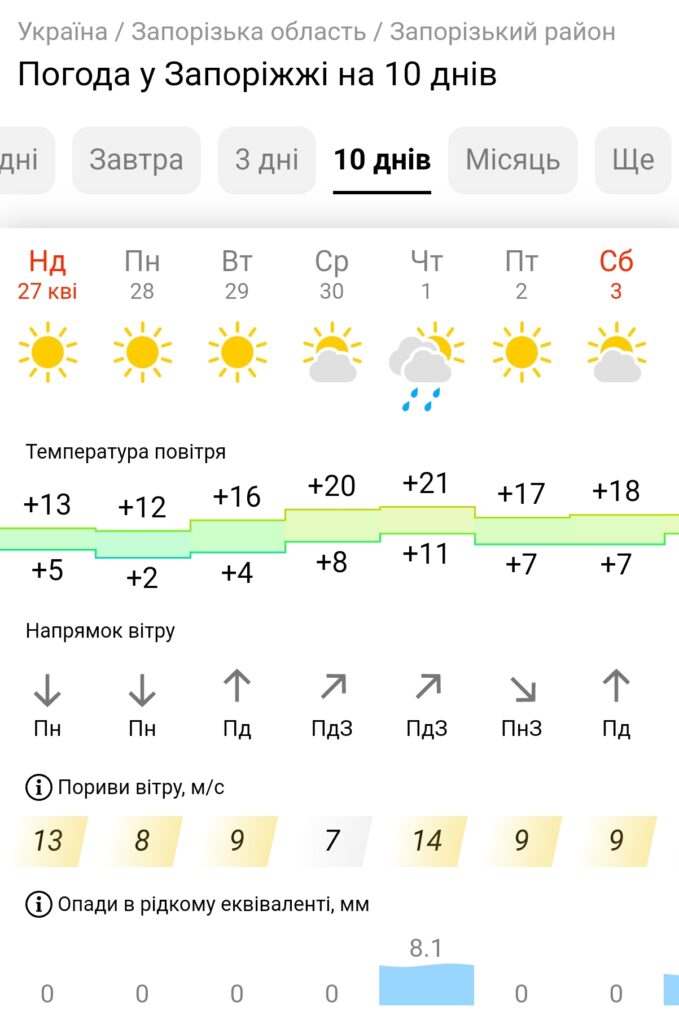679x1024 pixels.
Task: Open Thursday 1 rainy forecast day
Action: [x=427, y=275]
